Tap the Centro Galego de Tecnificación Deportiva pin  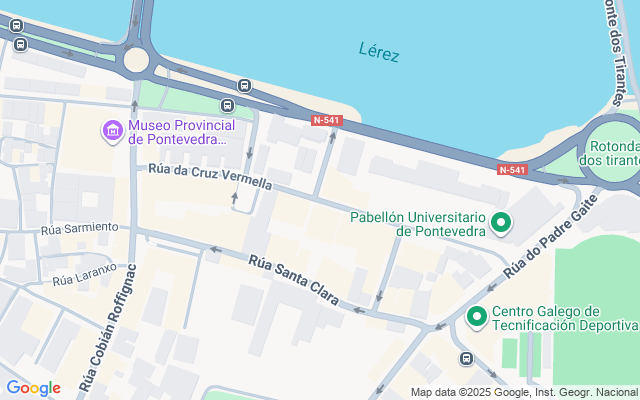click(x=477, y=318)
